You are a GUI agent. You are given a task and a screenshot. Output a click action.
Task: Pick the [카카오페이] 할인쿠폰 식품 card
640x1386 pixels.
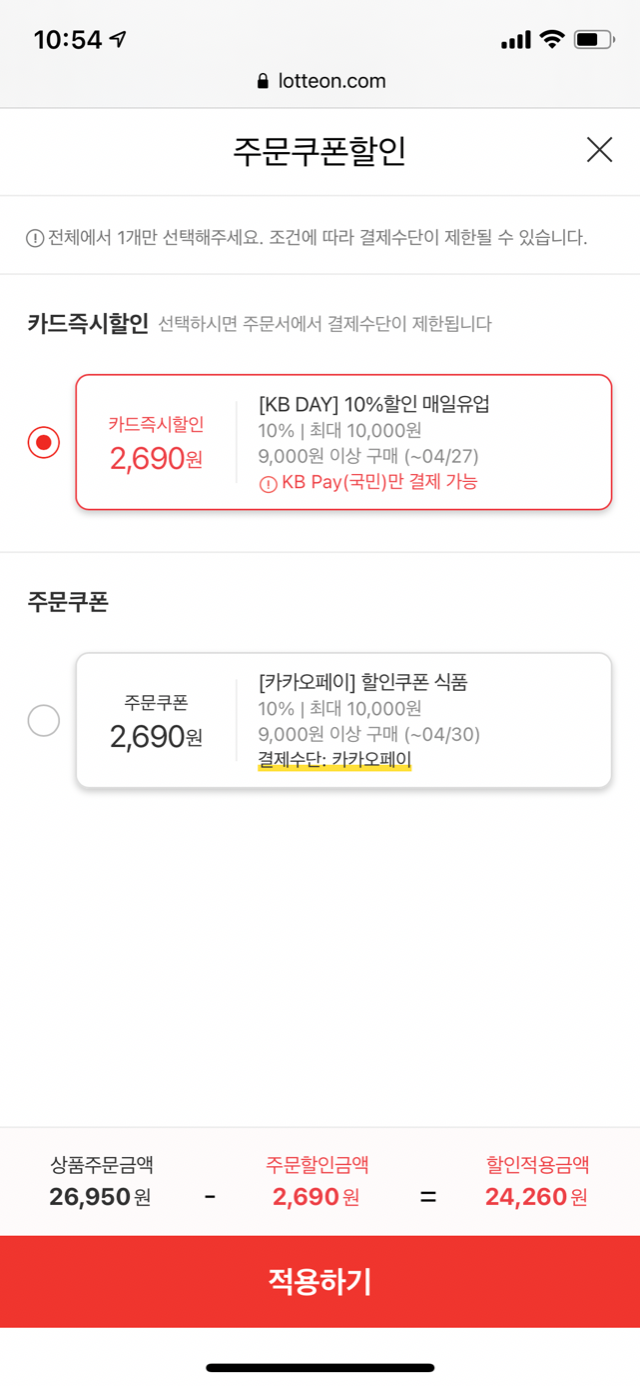coord(343,720)
